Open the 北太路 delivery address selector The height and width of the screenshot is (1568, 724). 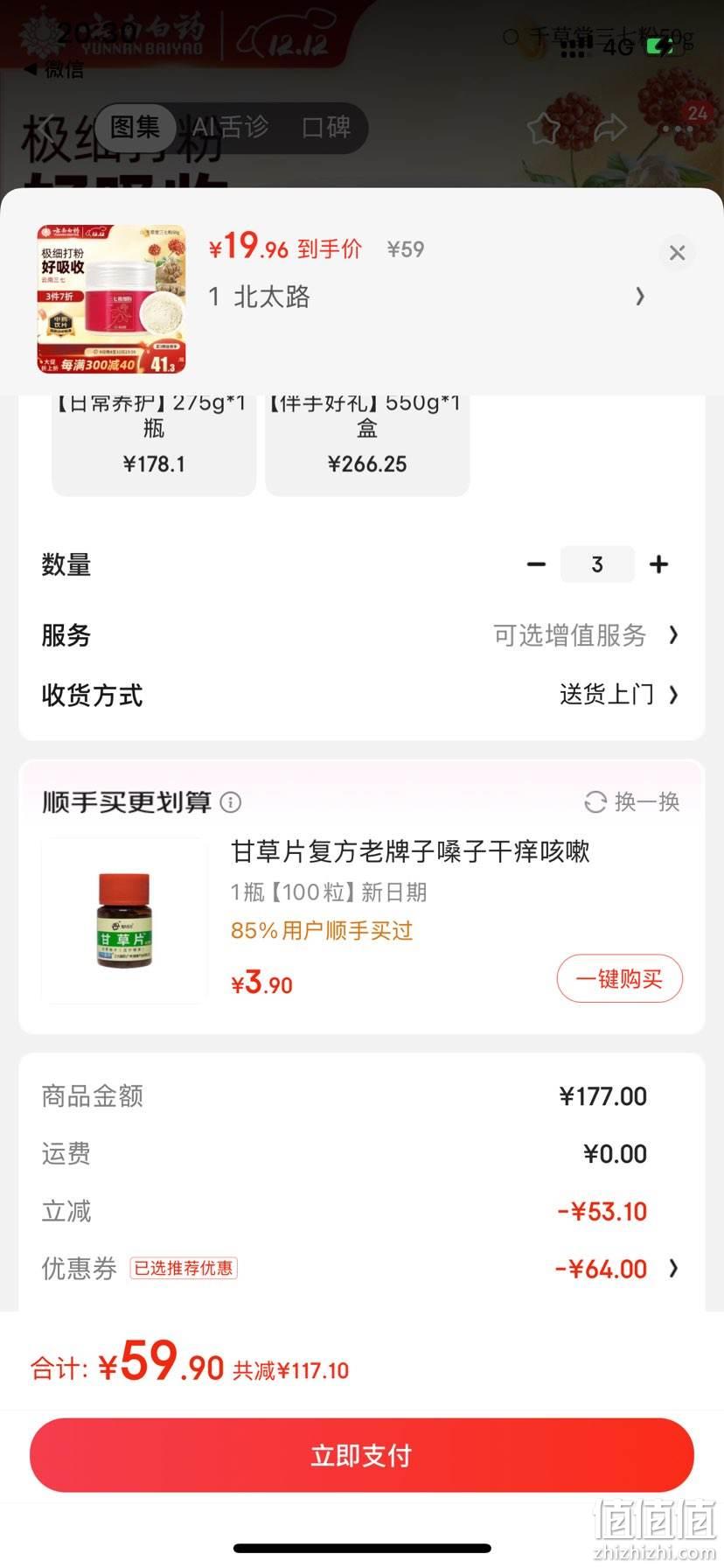click(x=427, y=297)
